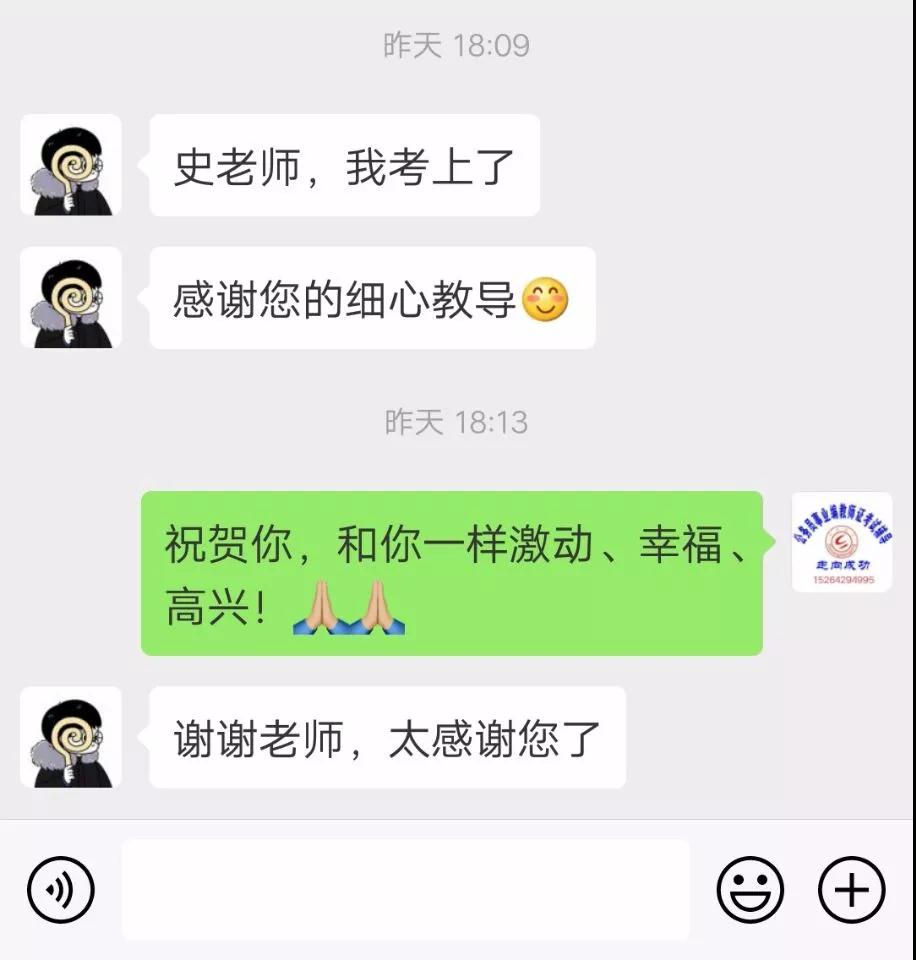The image size is (916, 960).
Task: Focus the message text field
Action: tap(405, 889)
